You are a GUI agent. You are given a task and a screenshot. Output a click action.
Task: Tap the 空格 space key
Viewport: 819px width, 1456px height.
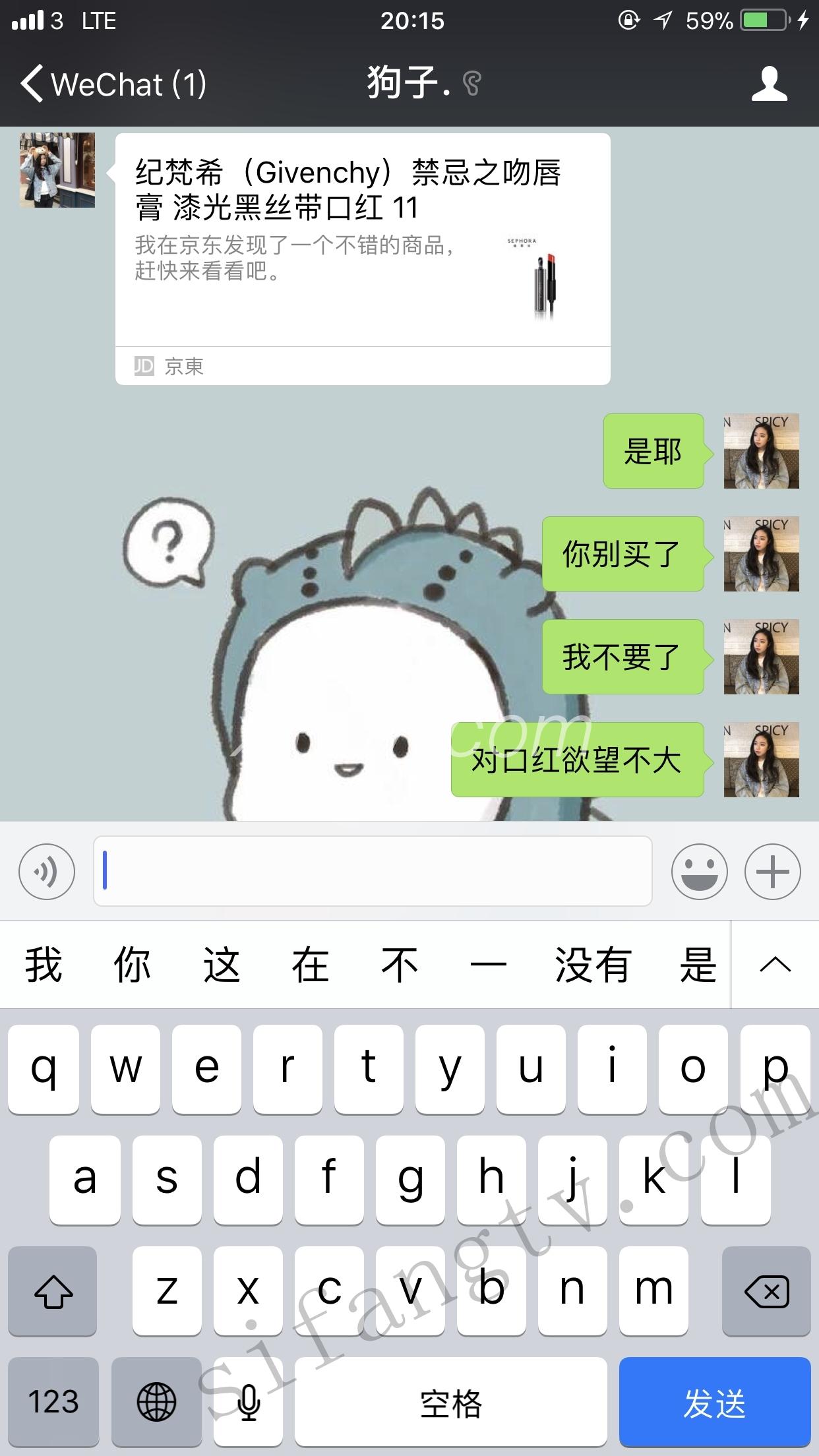click(x=451, y=1402)
